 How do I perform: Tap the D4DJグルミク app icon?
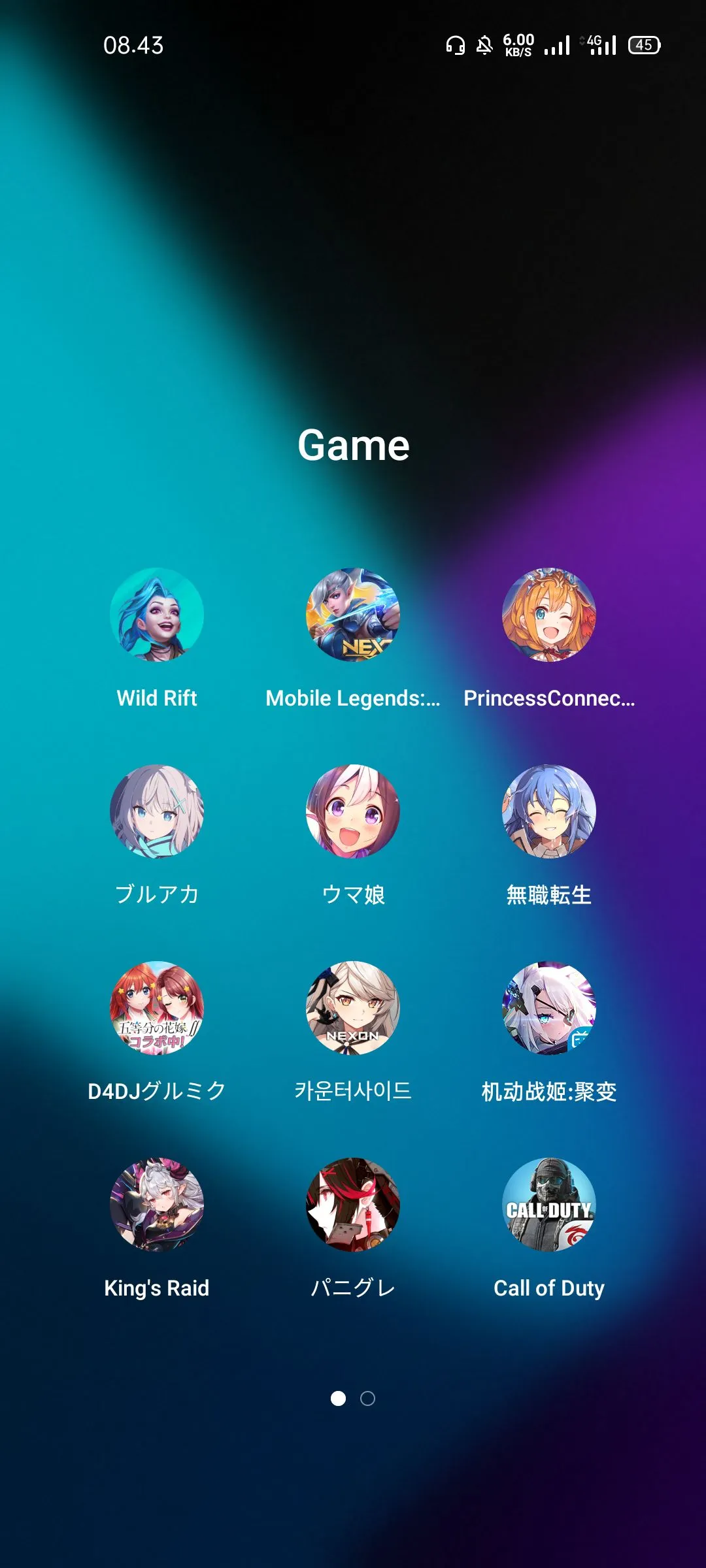coord(157,1007)
